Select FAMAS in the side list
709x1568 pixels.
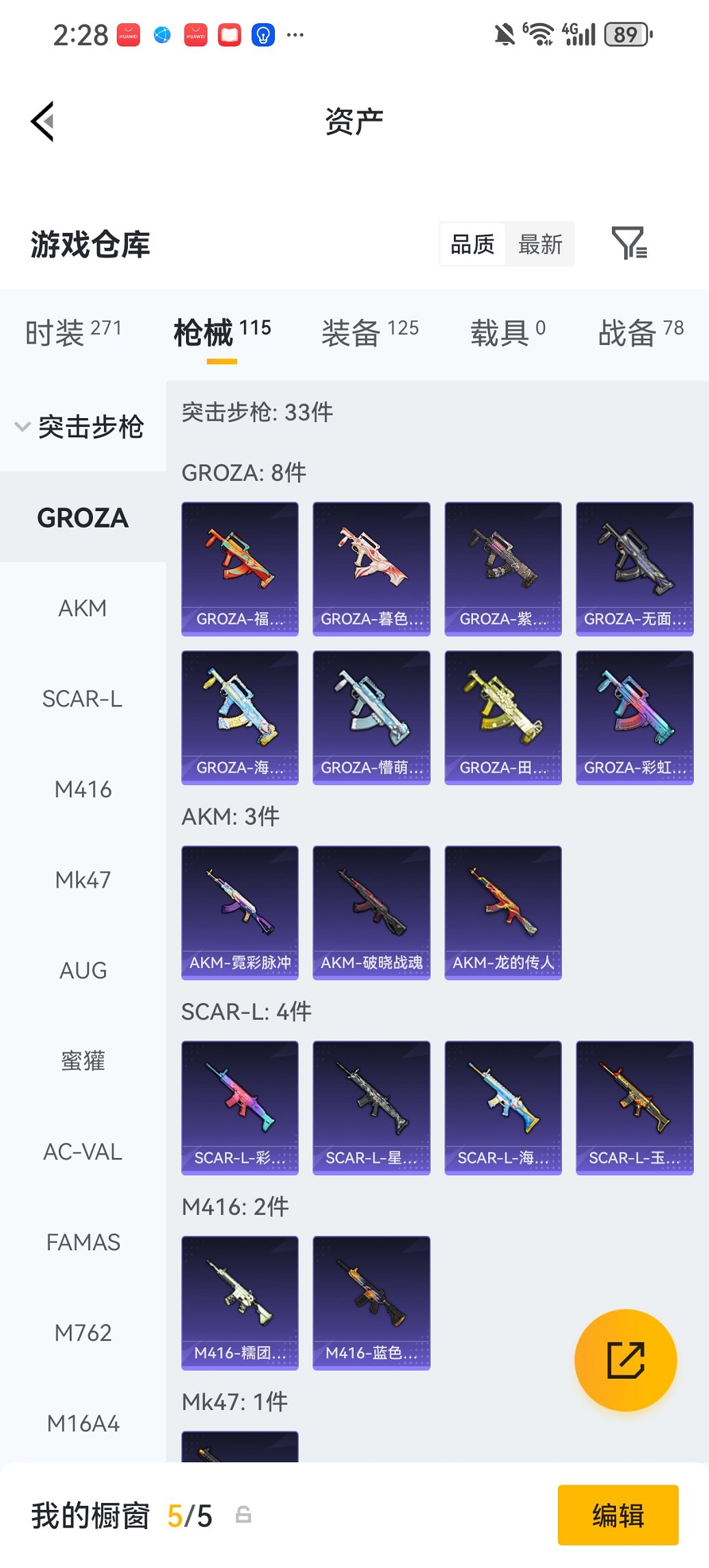tap(83, 1242)
